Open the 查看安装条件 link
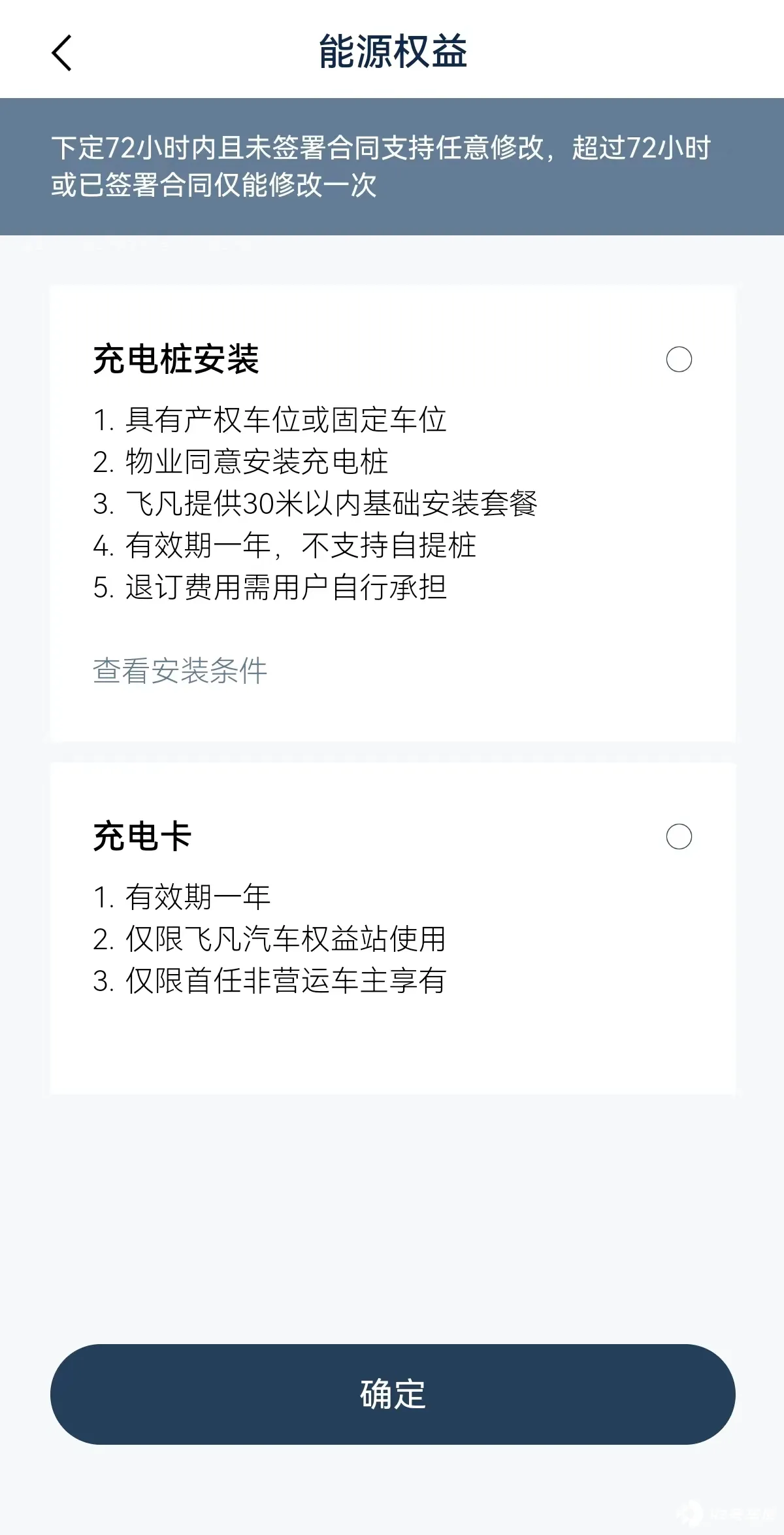 click(x=180, y=671)
